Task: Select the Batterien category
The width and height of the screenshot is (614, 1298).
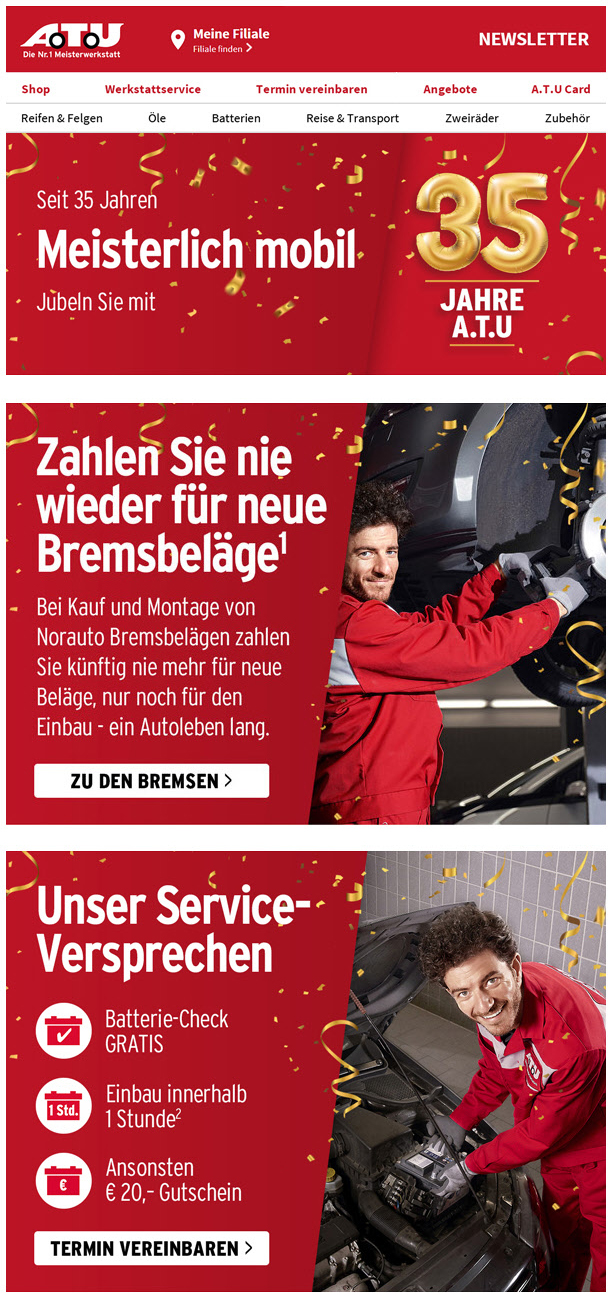Action: 236,118
